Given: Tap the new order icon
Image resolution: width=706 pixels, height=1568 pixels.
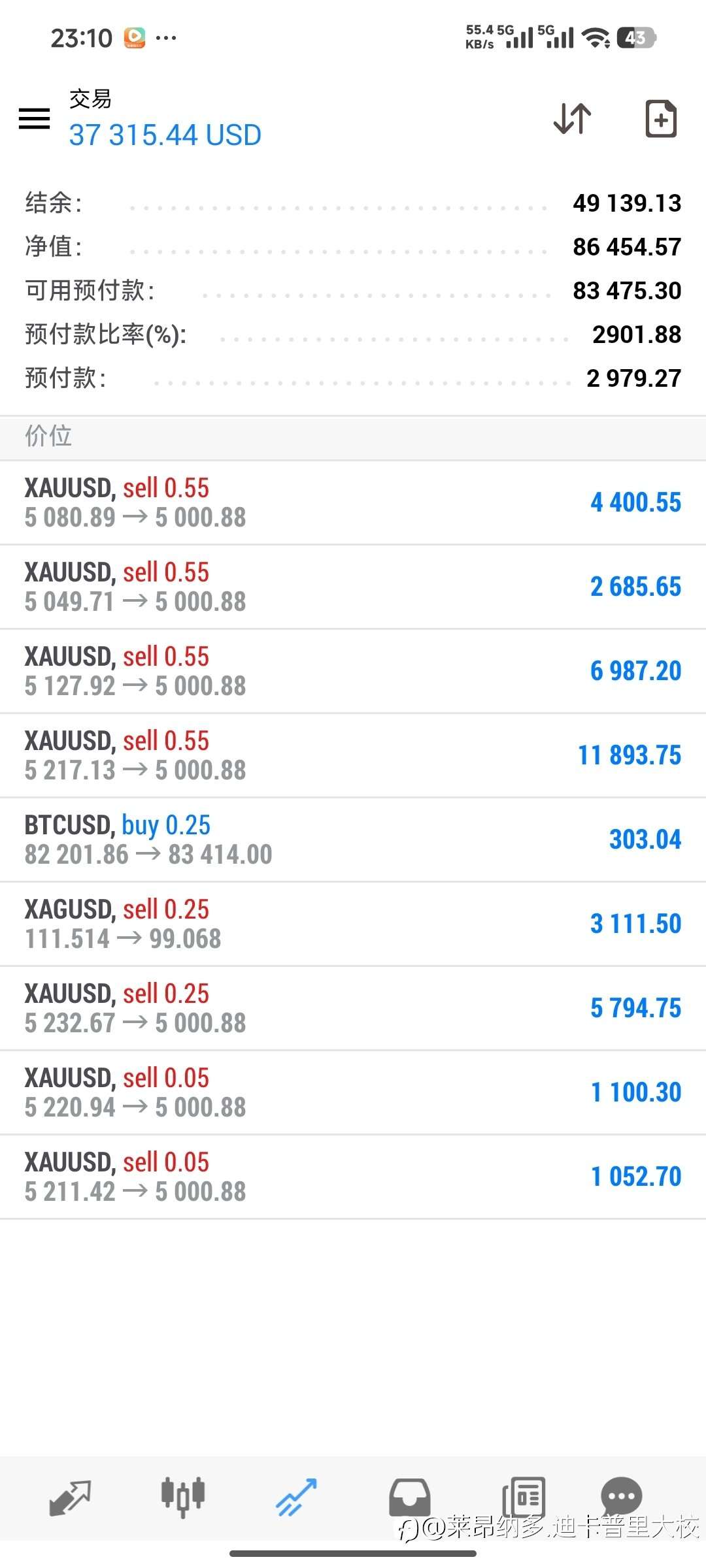Looking at the screenshot, I should point(660,119).
